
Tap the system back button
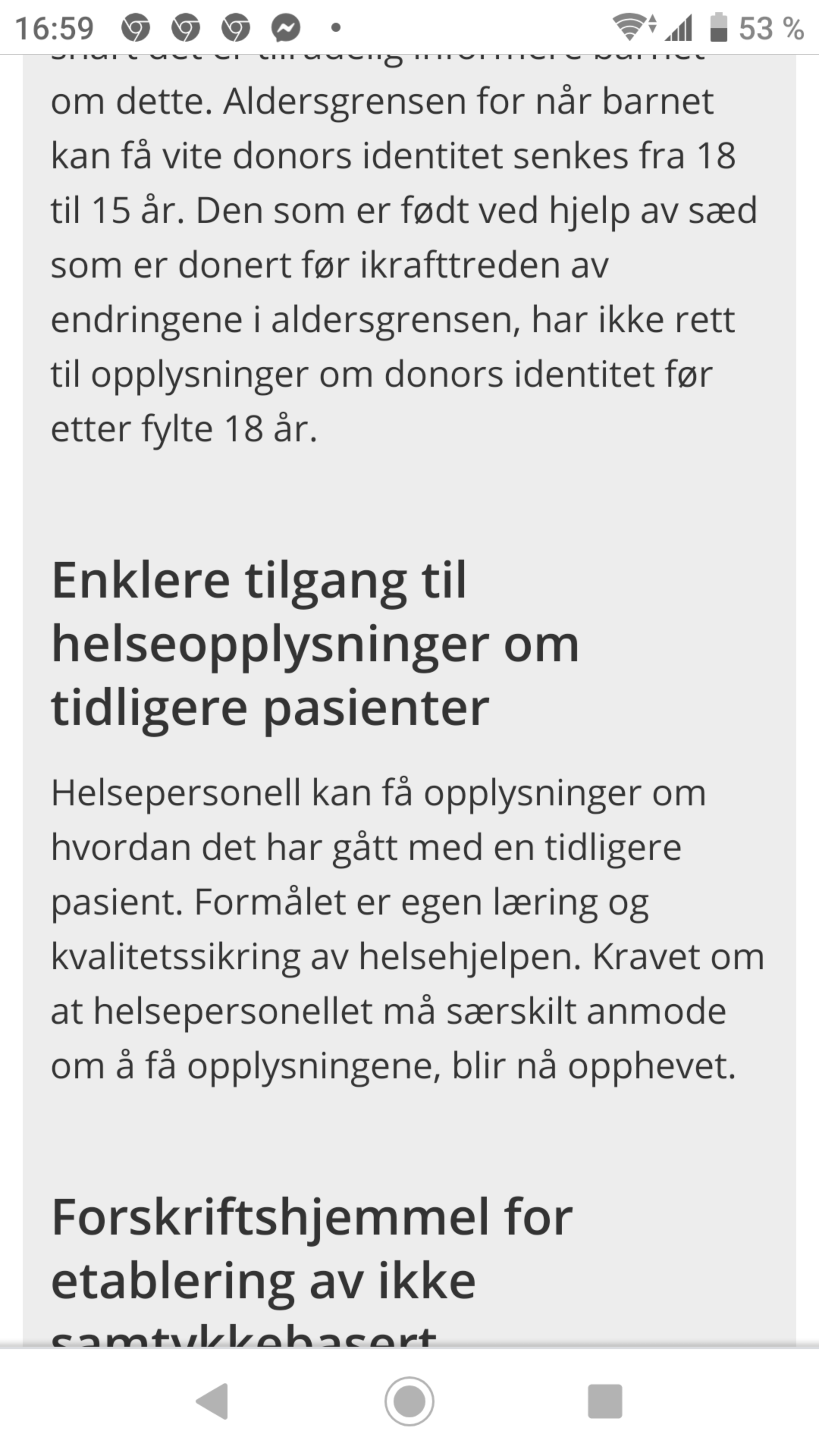[212, 1401]
